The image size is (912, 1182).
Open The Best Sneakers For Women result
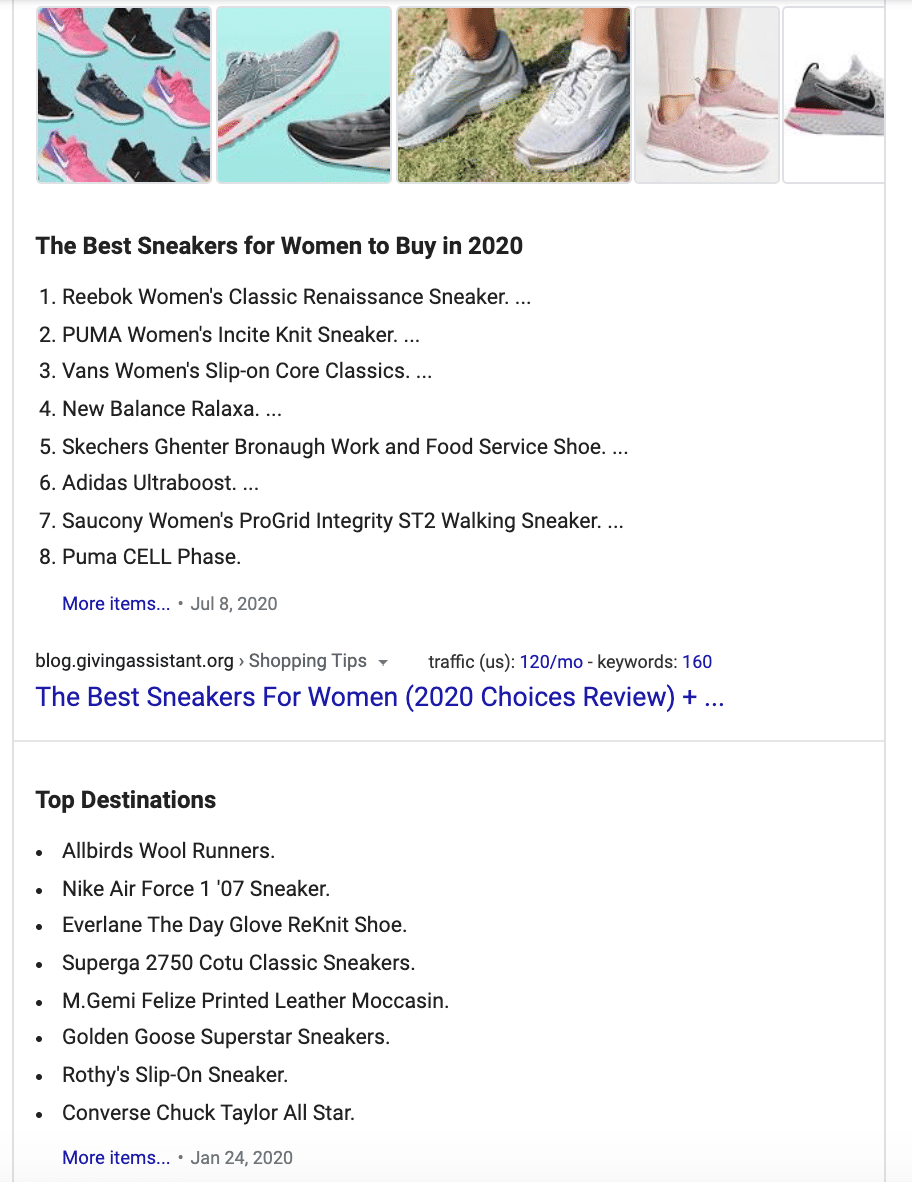tap(380, 697)
